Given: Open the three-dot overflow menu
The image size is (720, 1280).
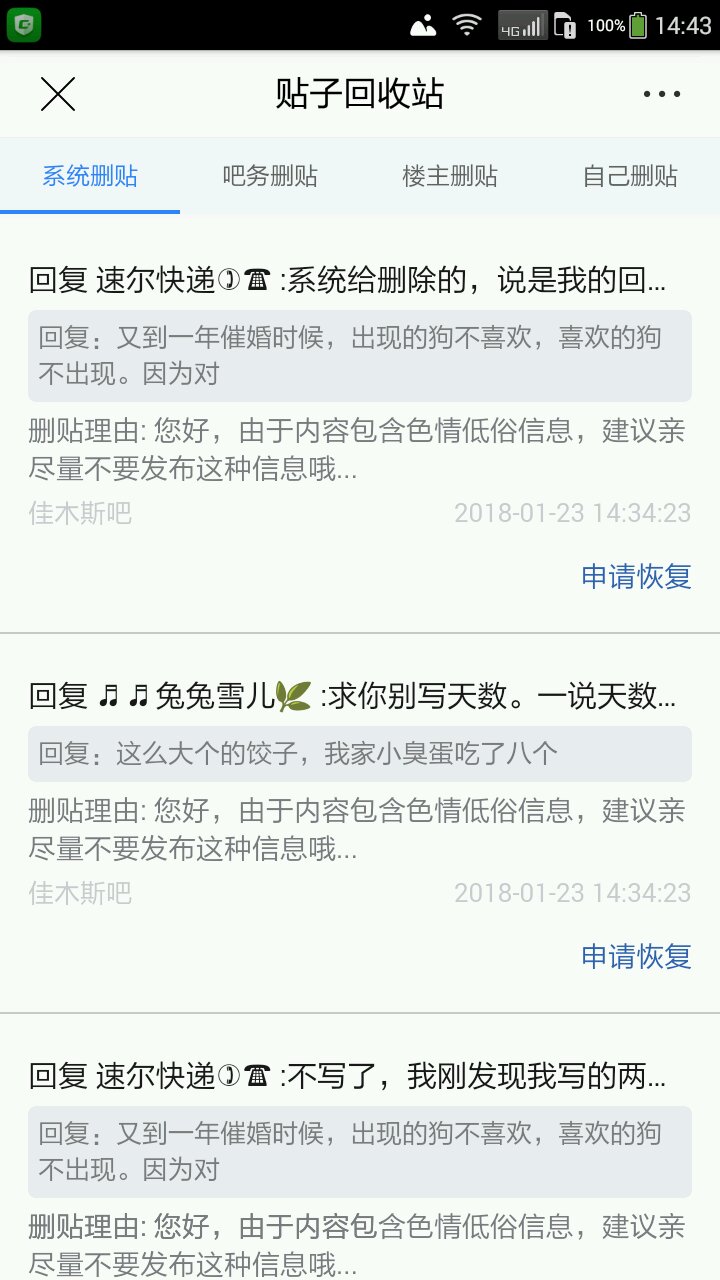Looking at the screenshot, I should (x=662, y=94).
